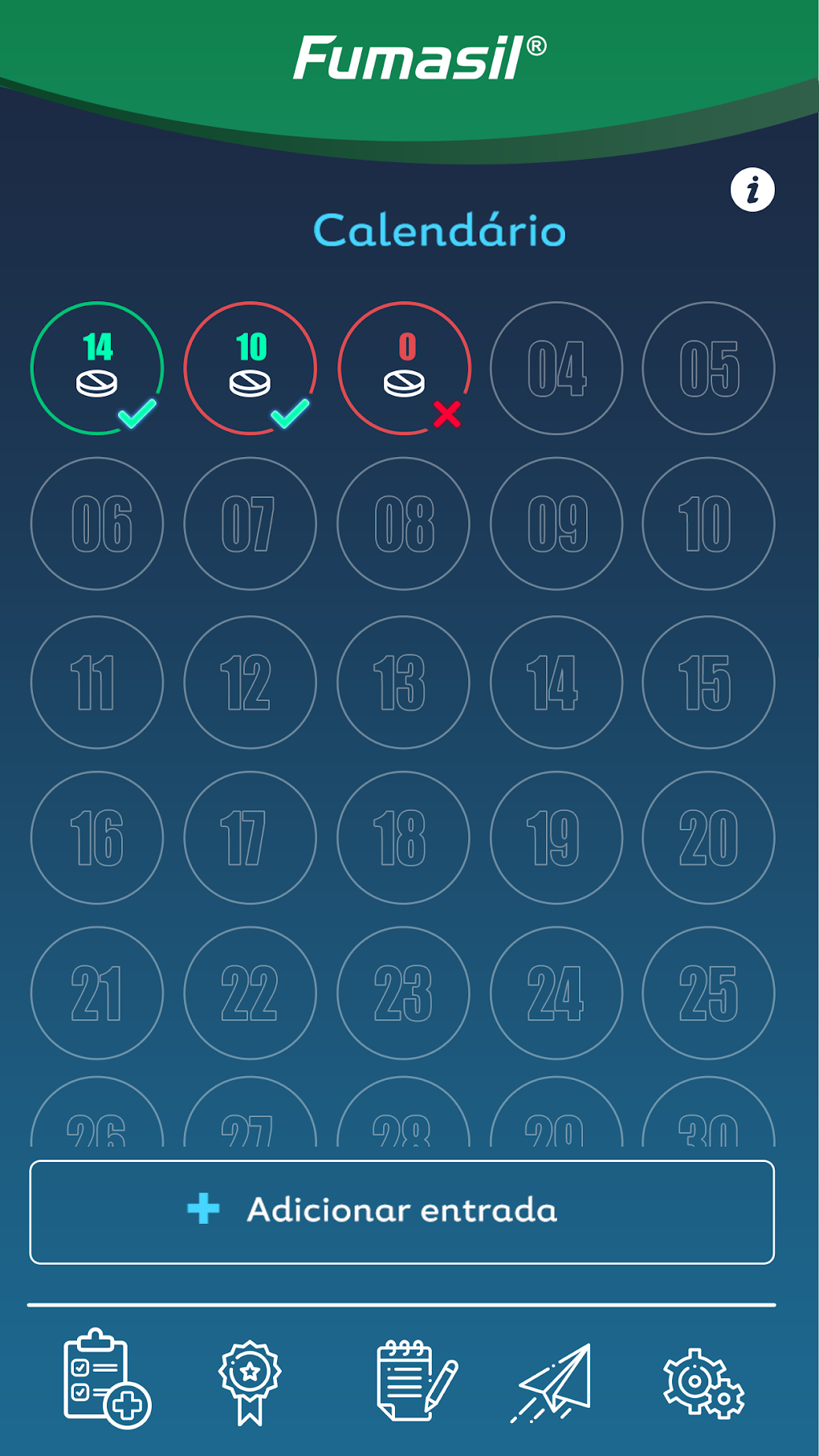Select day 23 circle
This screenshot has width=819, height=1456.
404,993
